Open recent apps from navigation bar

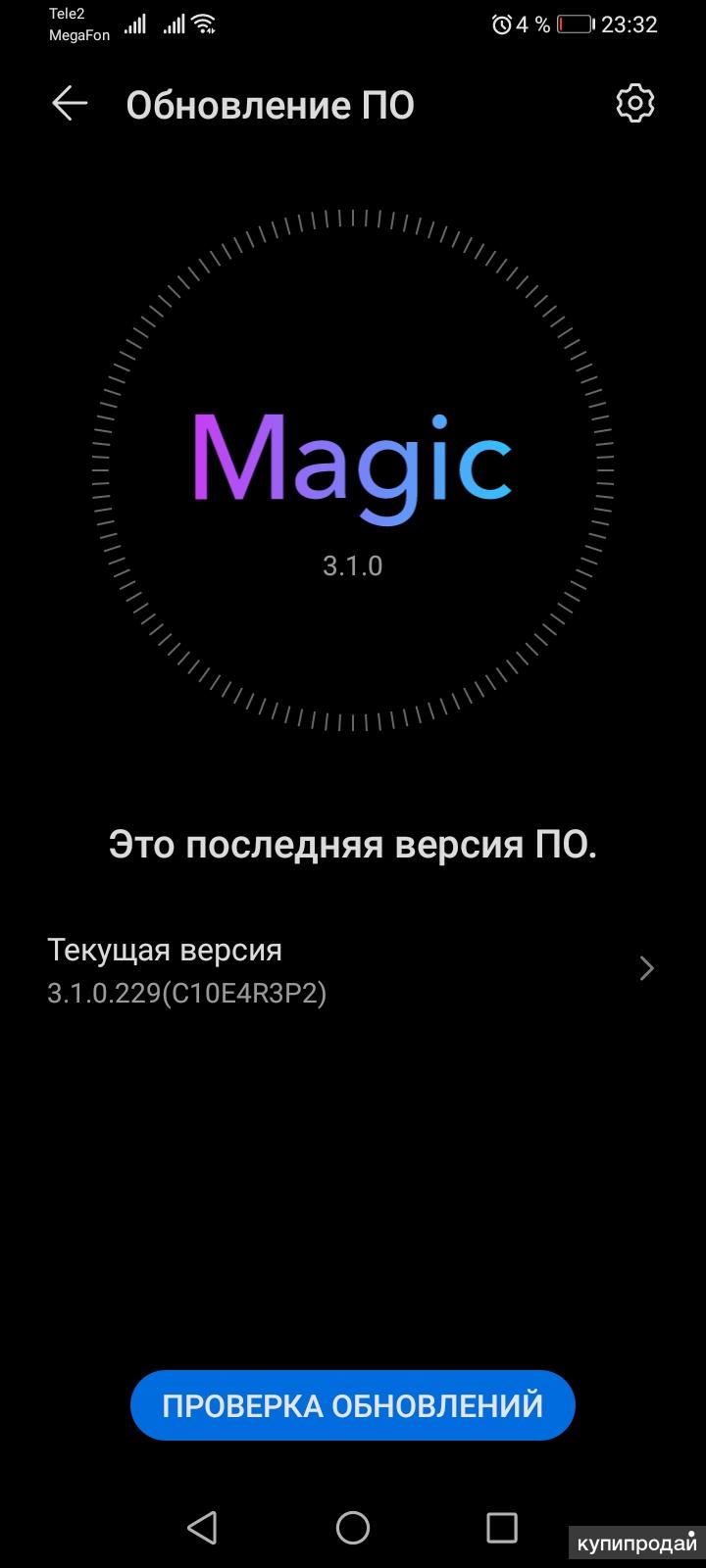pyautogui.click(x=501, y=1527)
